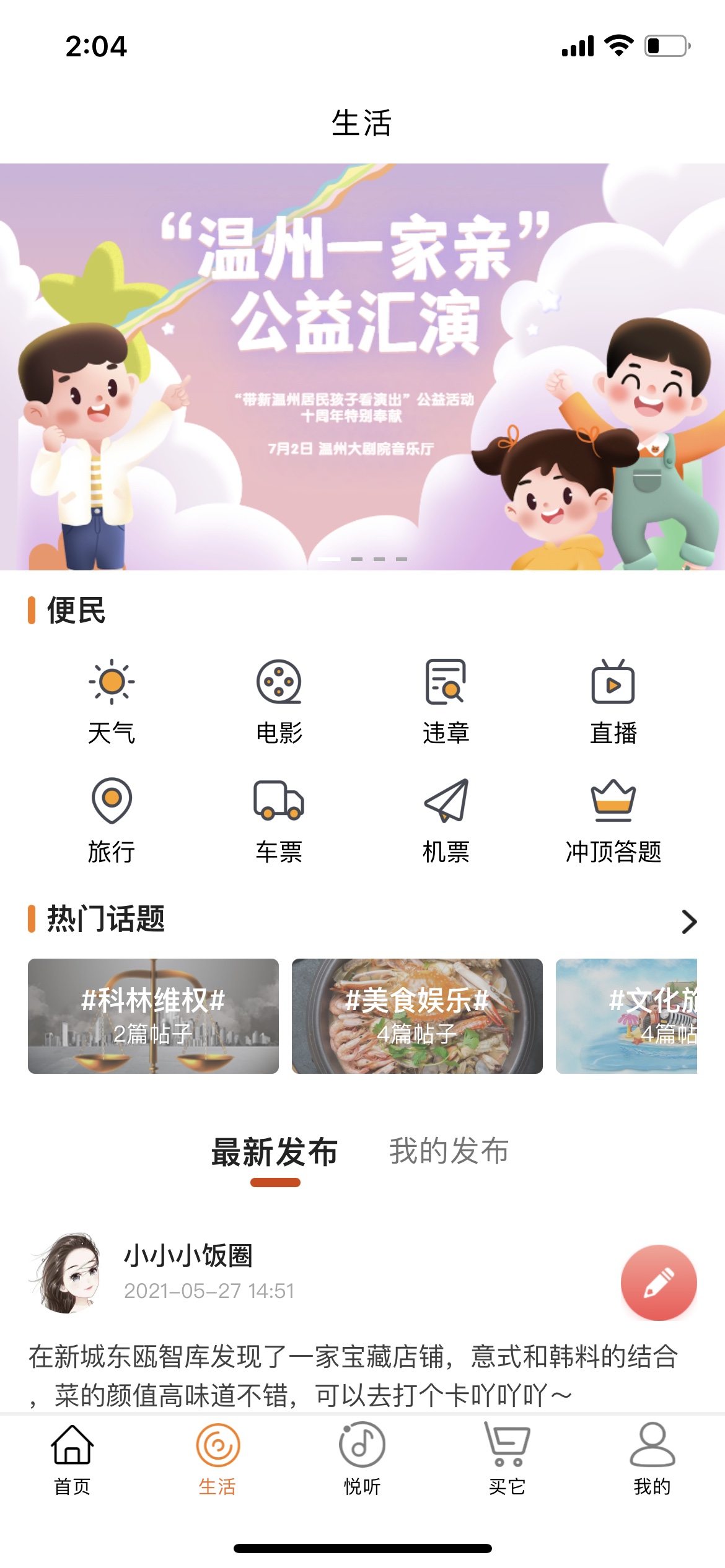Compose a new post with pencil button
This screenshot has height=1568, width=725.
pos(658,1282)
